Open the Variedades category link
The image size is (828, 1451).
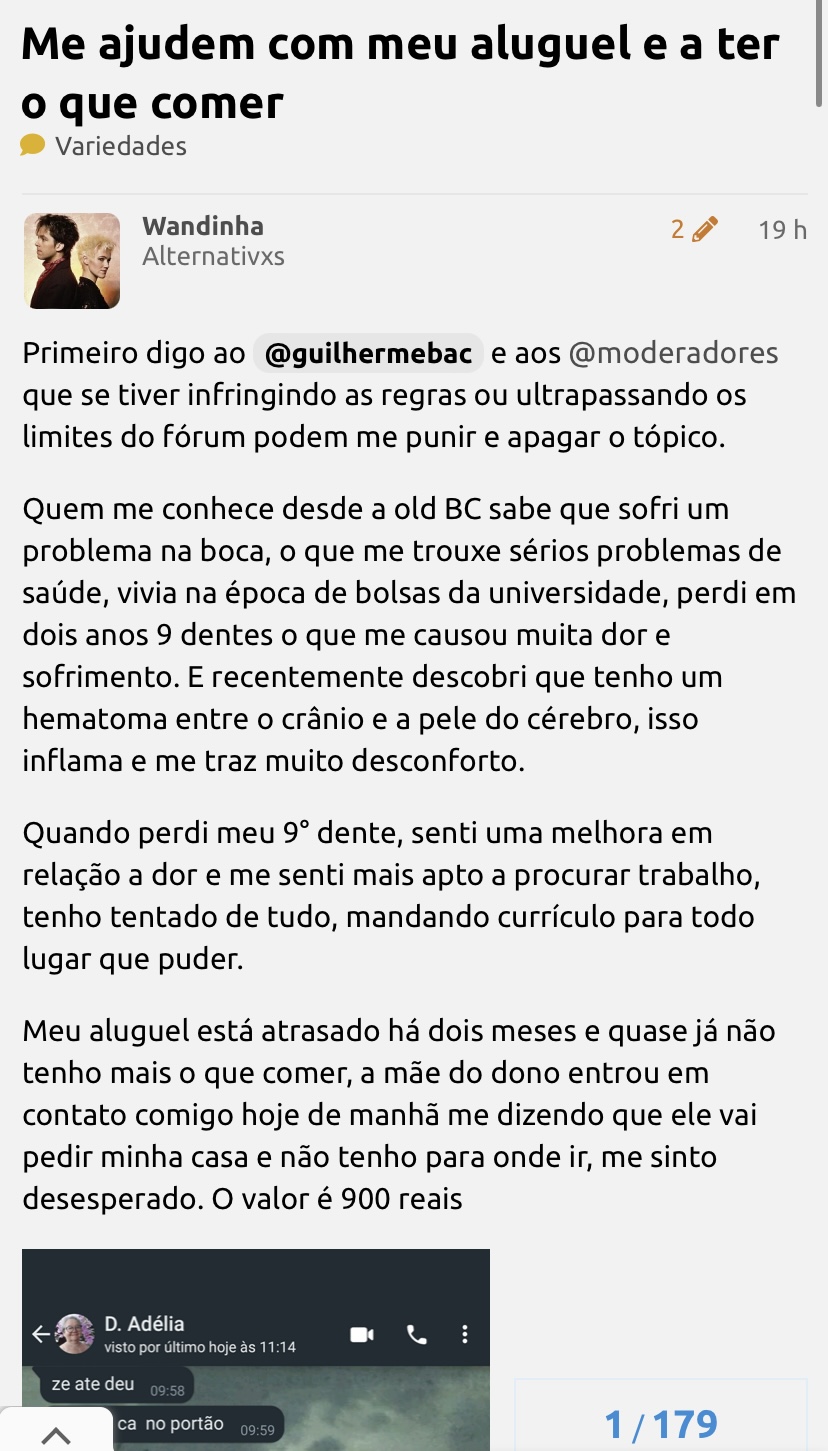[x=120, y=146]
